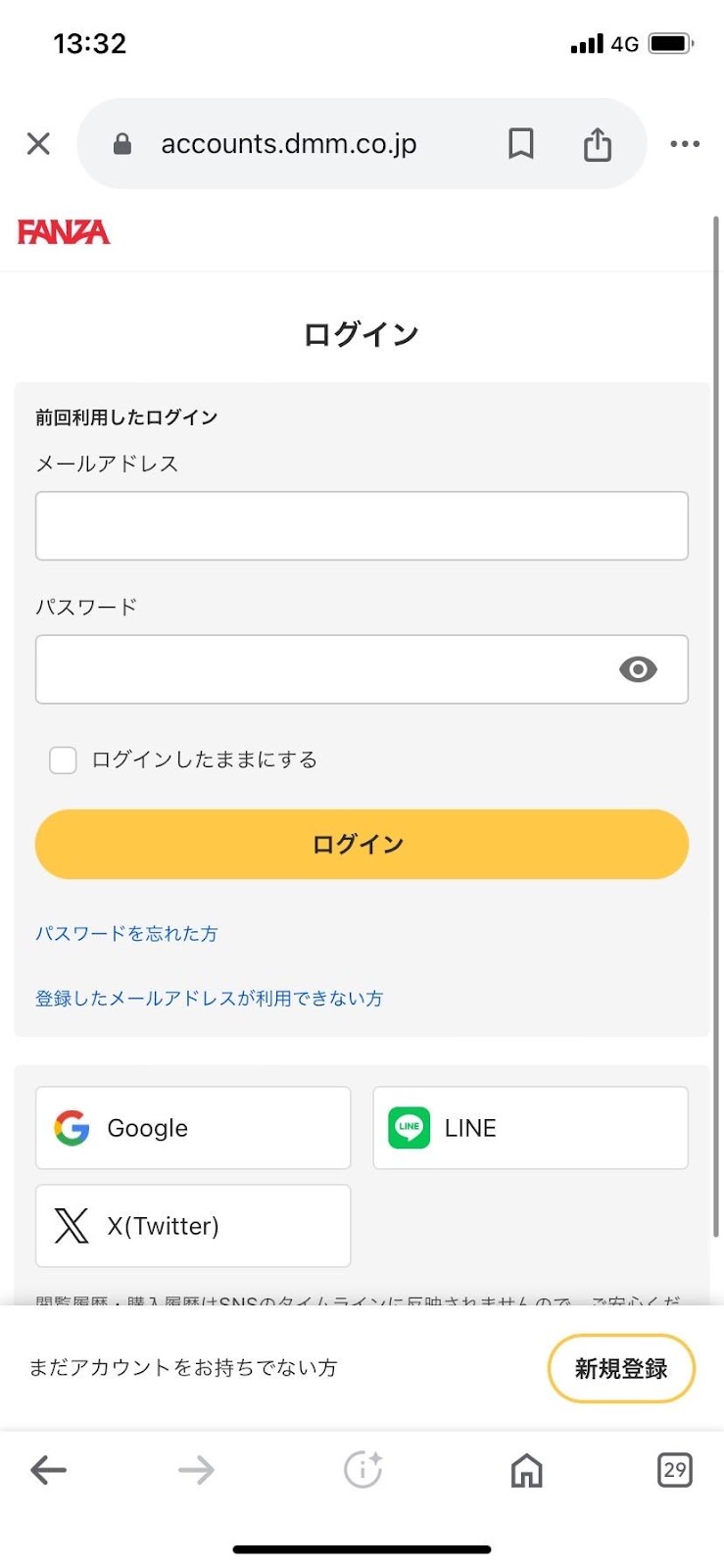Bookmark this page from the address bar
724x1568 pixels.
[521, 144]
